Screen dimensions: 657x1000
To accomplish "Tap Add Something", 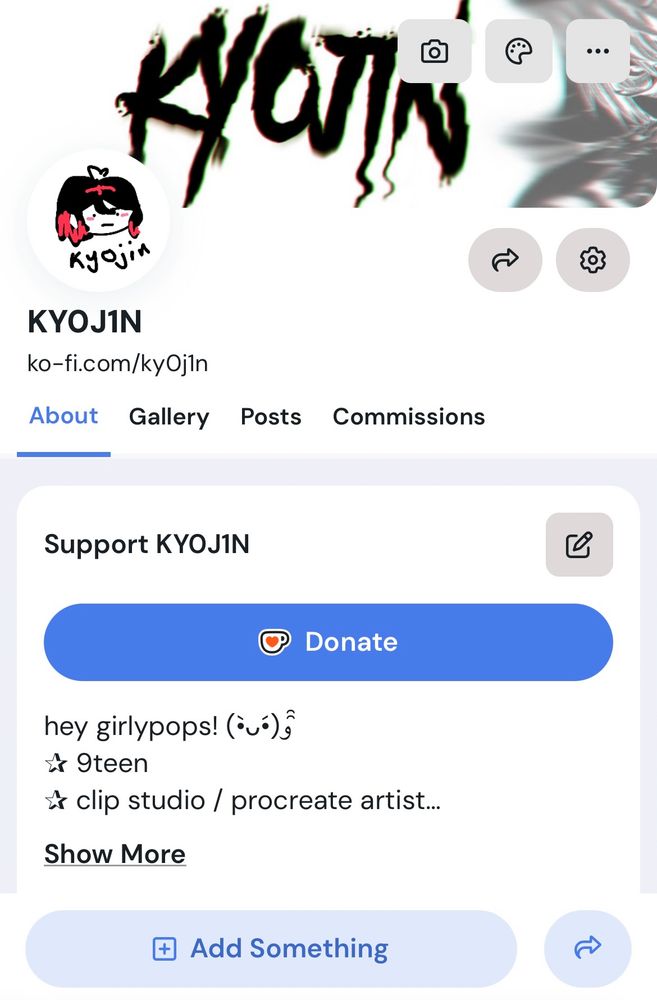I will tap(270, 948).
